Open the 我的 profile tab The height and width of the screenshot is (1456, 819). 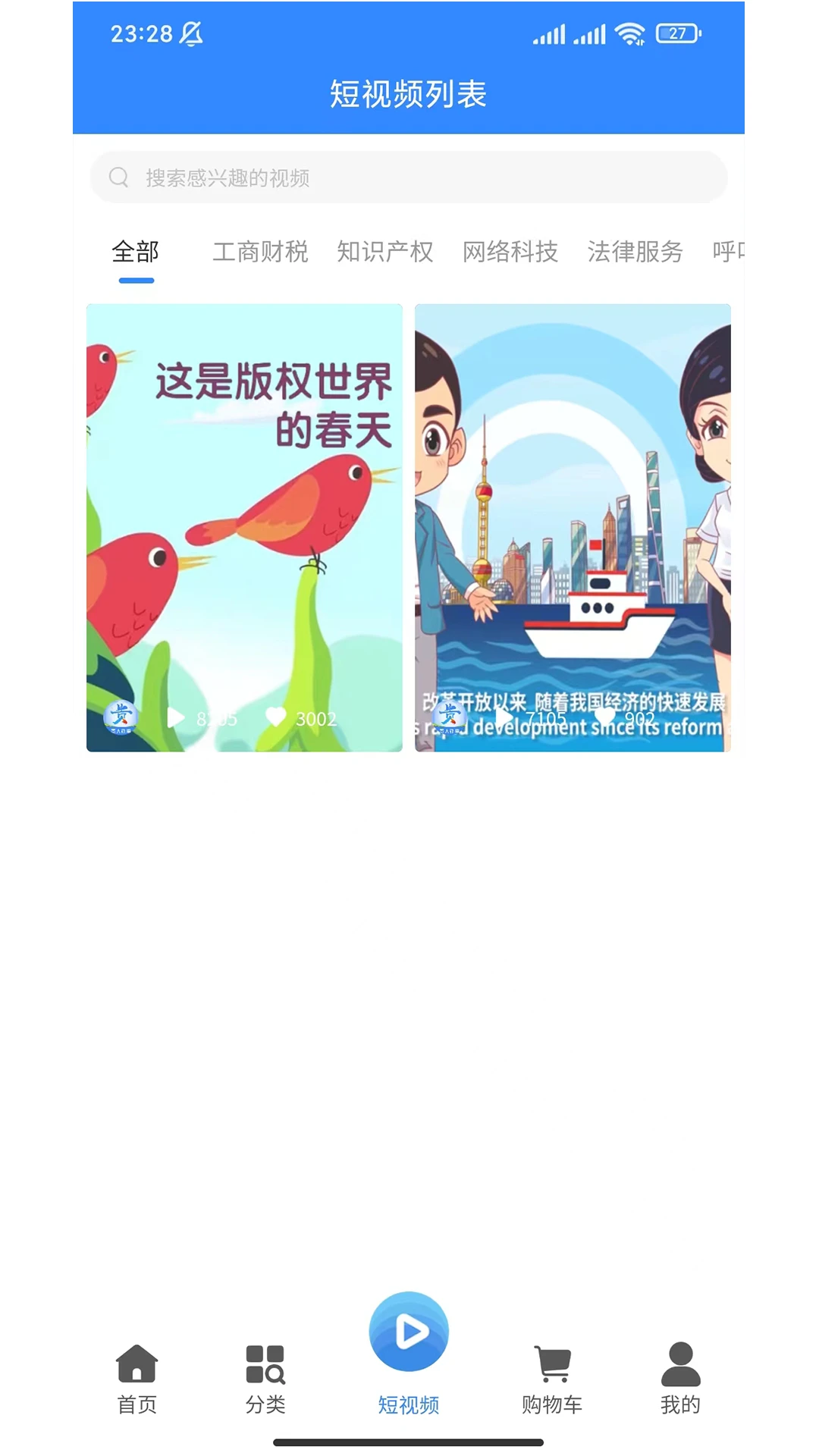(680, 1378)
